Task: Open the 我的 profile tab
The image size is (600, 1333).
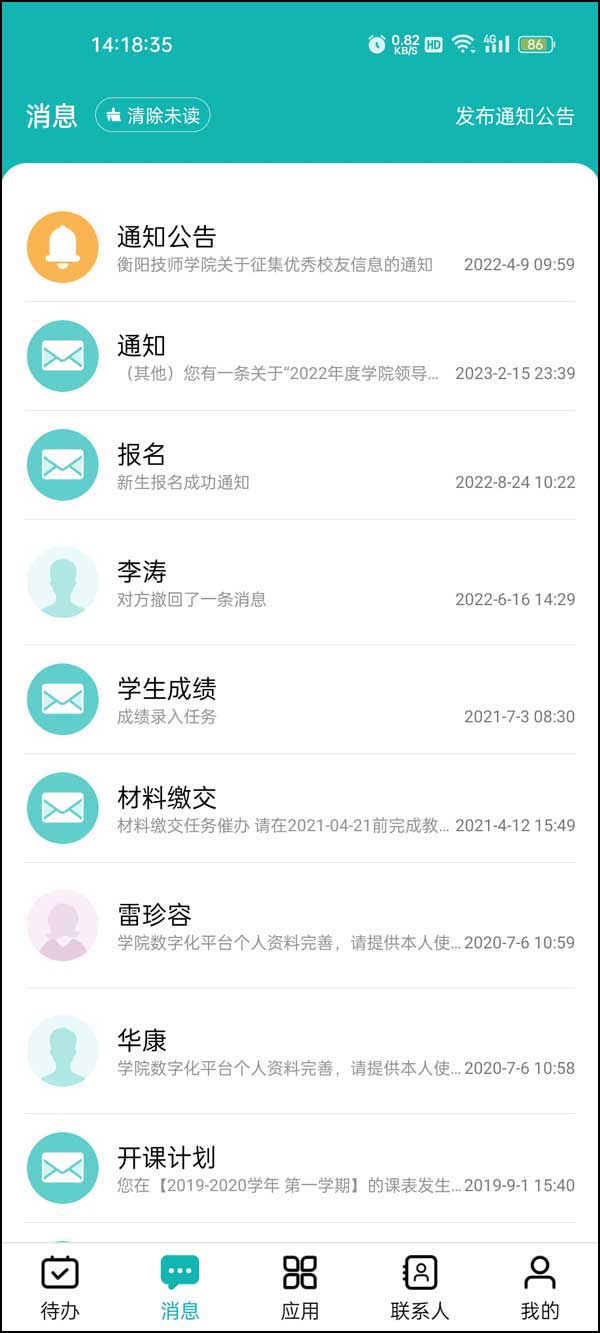Action: 540,1288
